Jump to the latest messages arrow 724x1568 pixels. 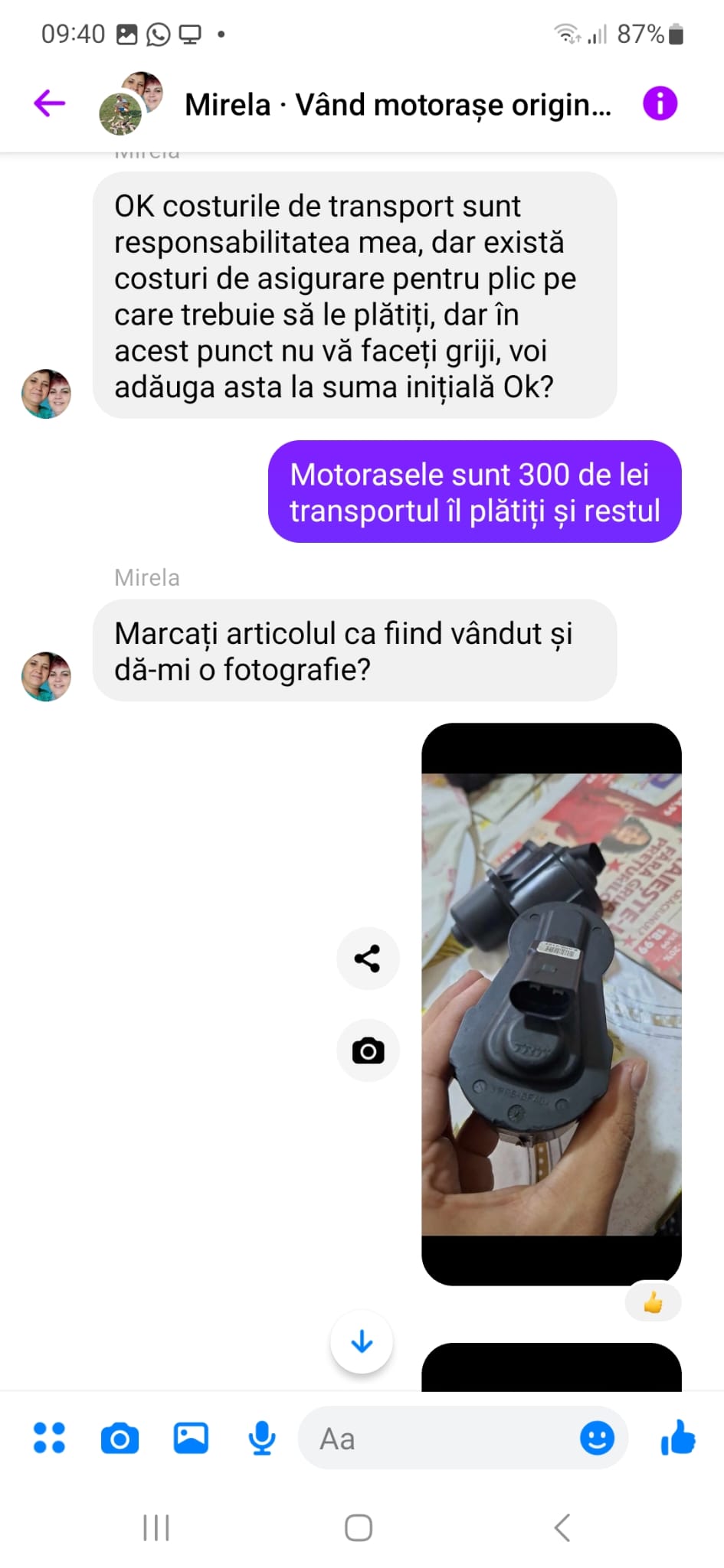pos(362,1342)
